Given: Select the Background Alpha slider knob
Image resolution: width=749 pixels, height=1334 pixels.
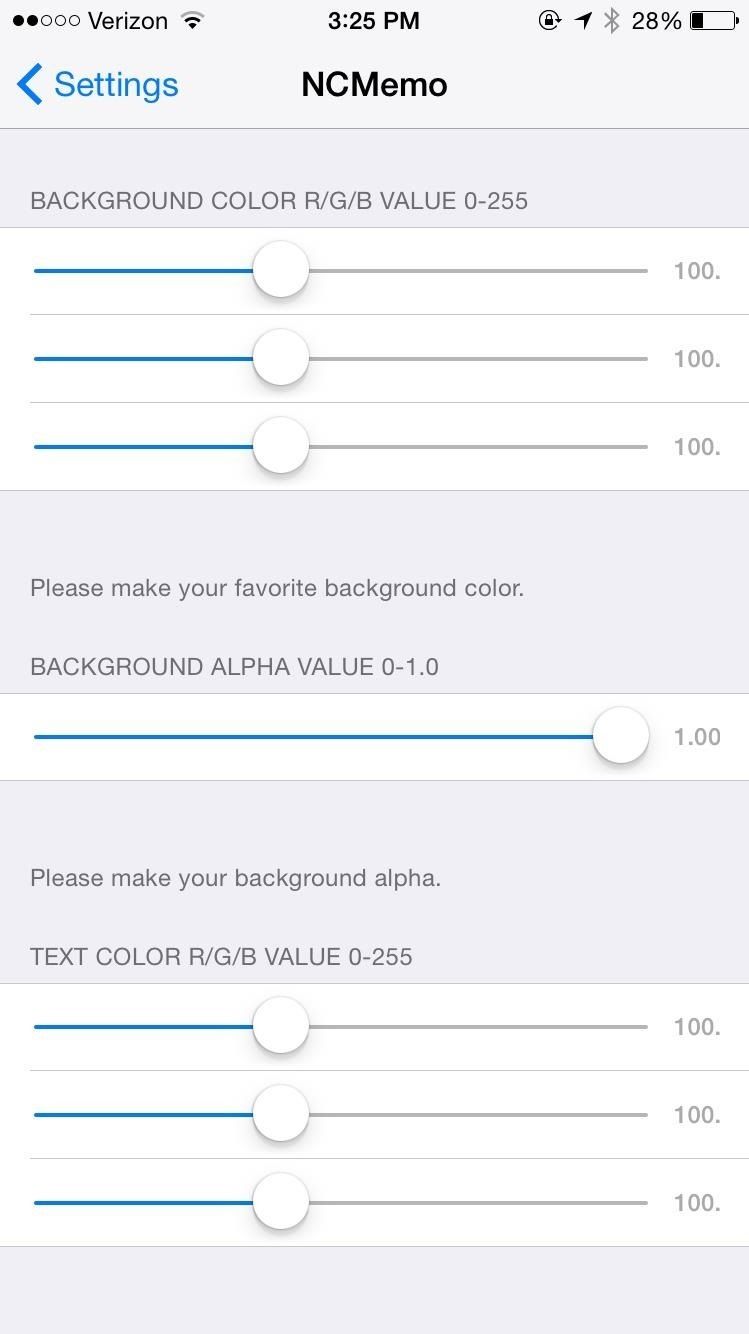Looking at the screenshot, I should pos(620,735).
